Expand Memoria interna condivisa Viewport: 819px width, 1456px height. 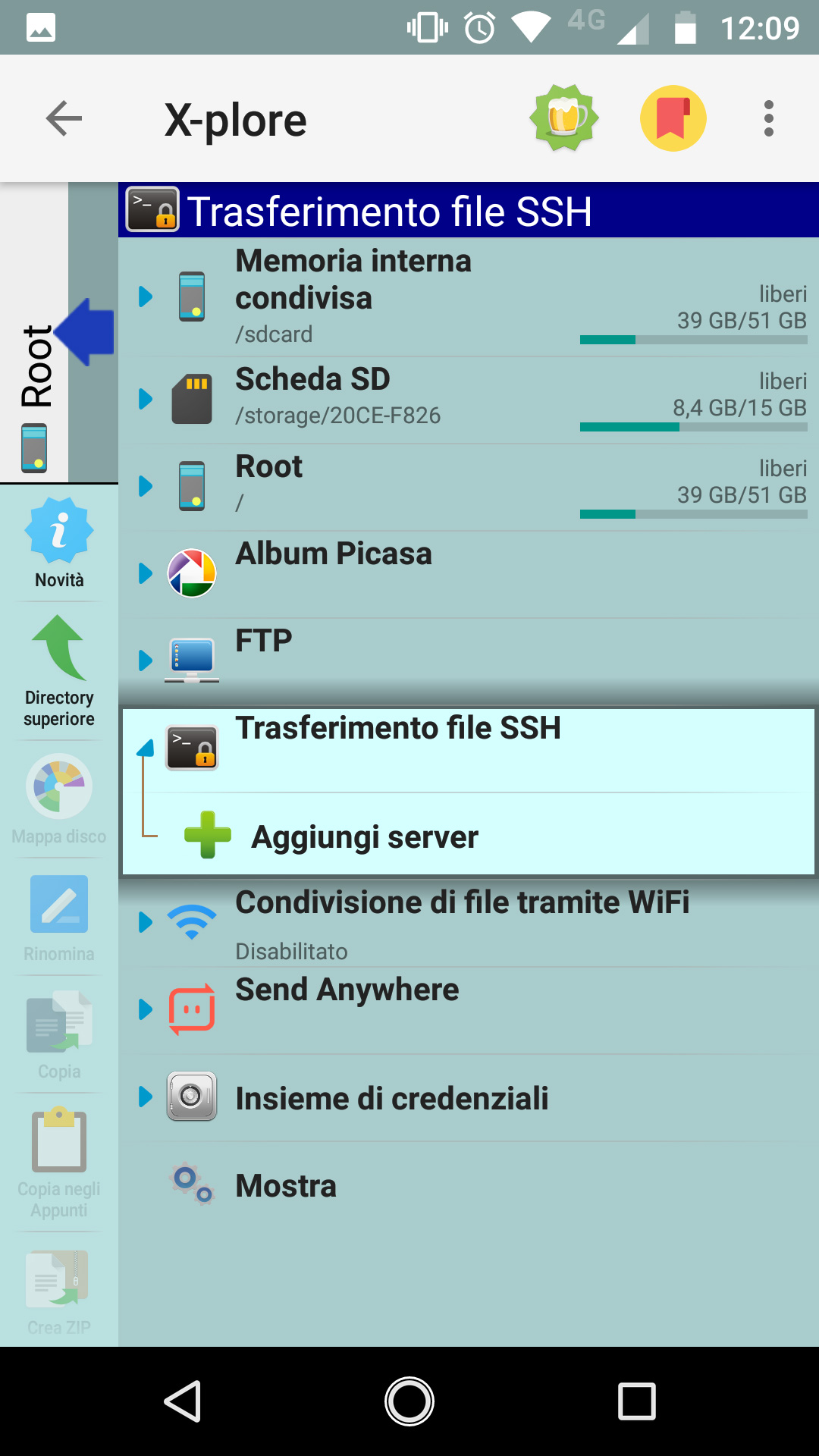146,297
